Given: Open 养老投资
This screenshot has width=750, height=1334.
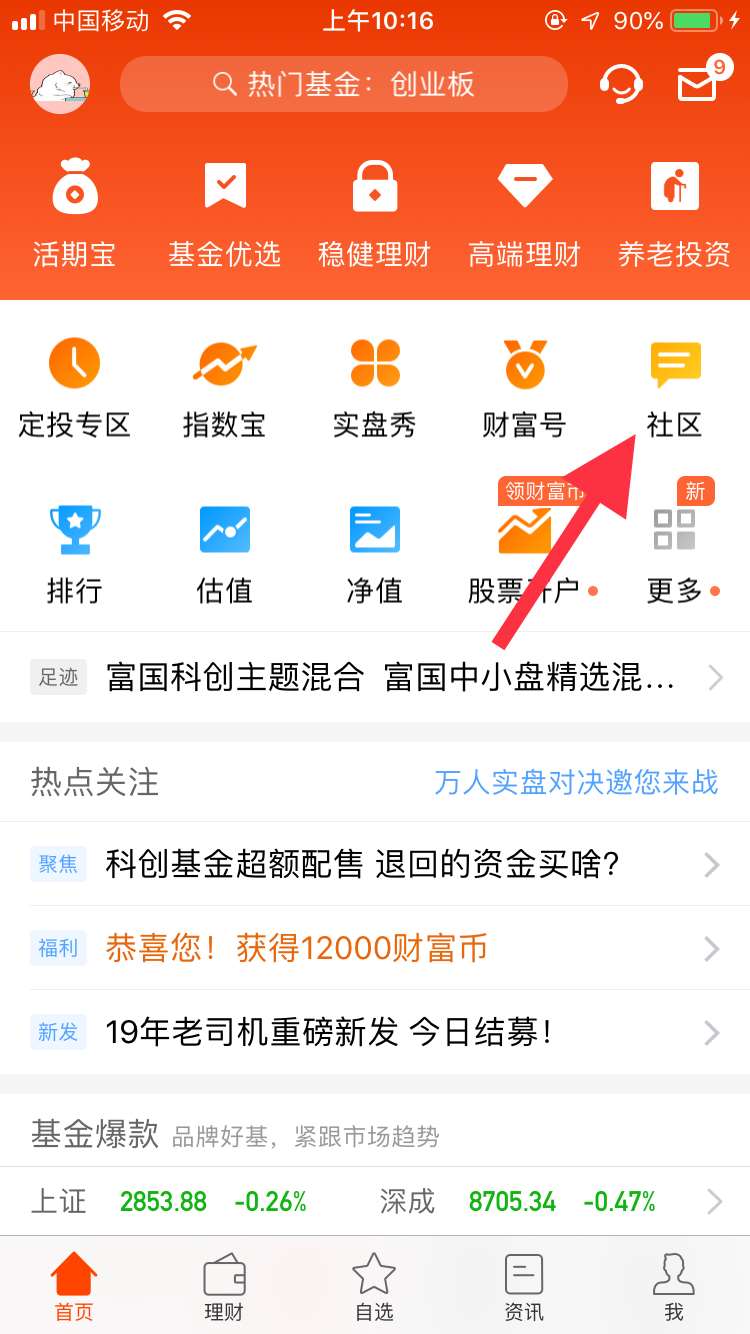Looking at the screenshot, I should (674, 212).
